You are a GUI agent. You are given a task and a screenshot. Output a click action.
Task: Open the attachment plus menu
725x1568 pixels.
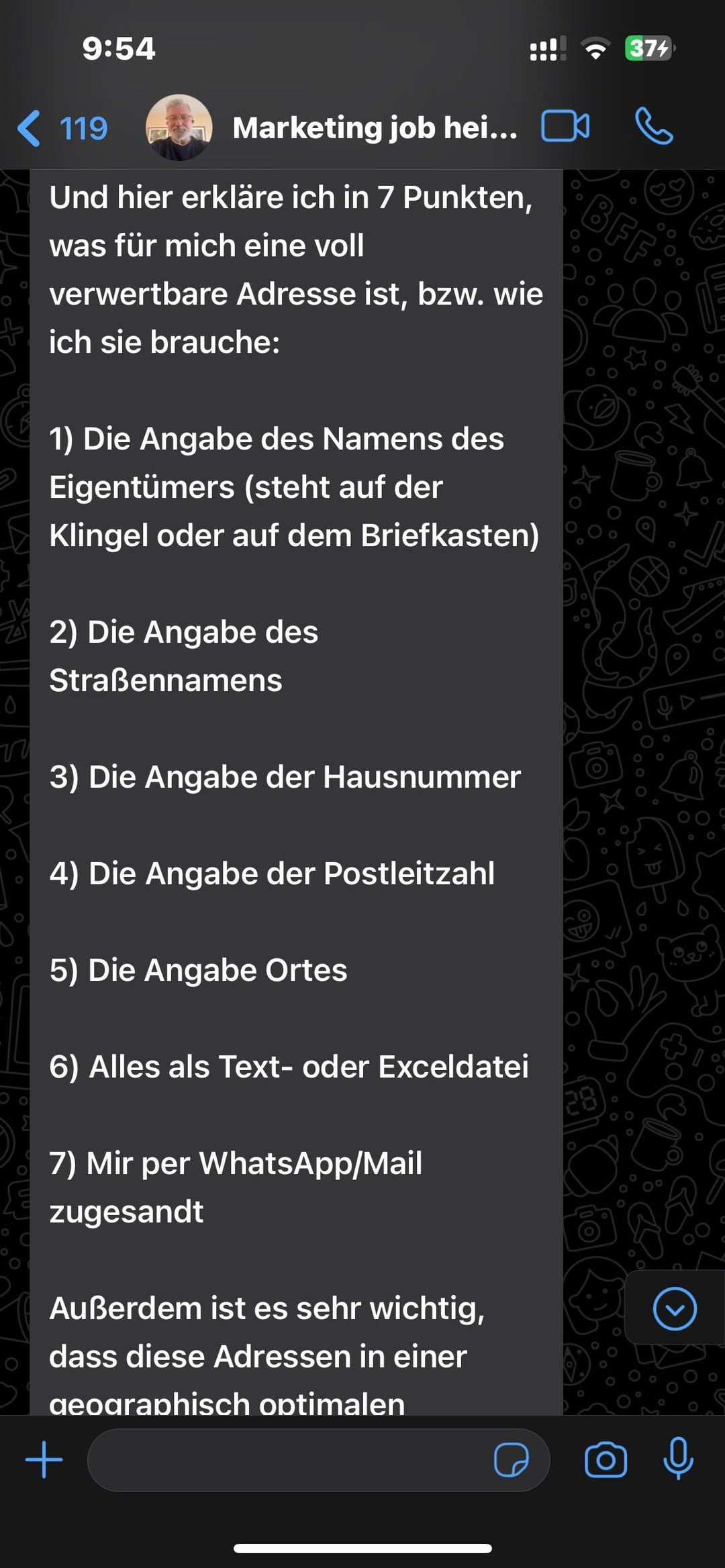point(44,1459)
